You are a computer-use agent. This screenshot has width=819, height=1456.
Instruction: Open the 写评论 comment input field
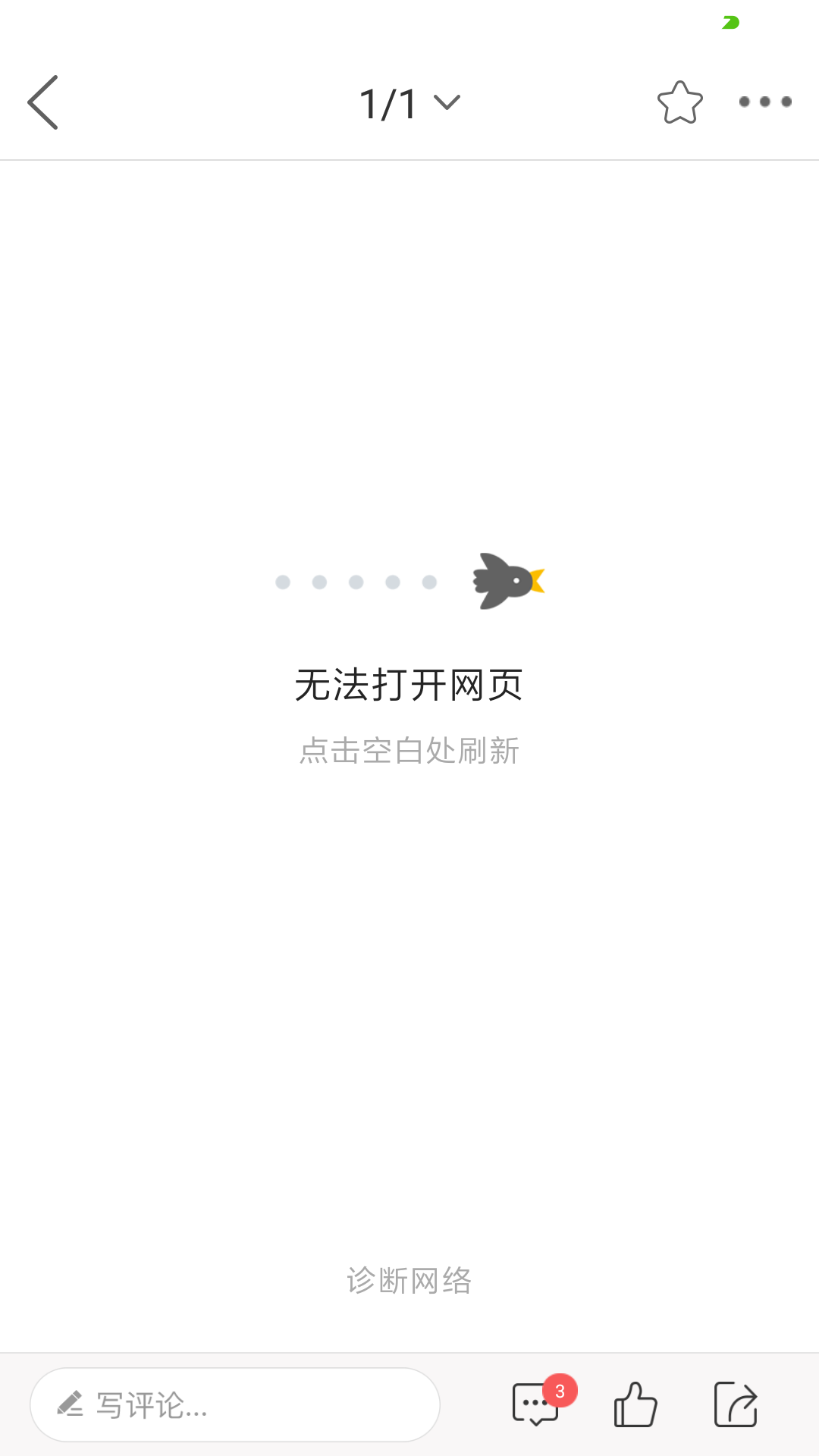pyautogui.click(x=235, y=1404)
